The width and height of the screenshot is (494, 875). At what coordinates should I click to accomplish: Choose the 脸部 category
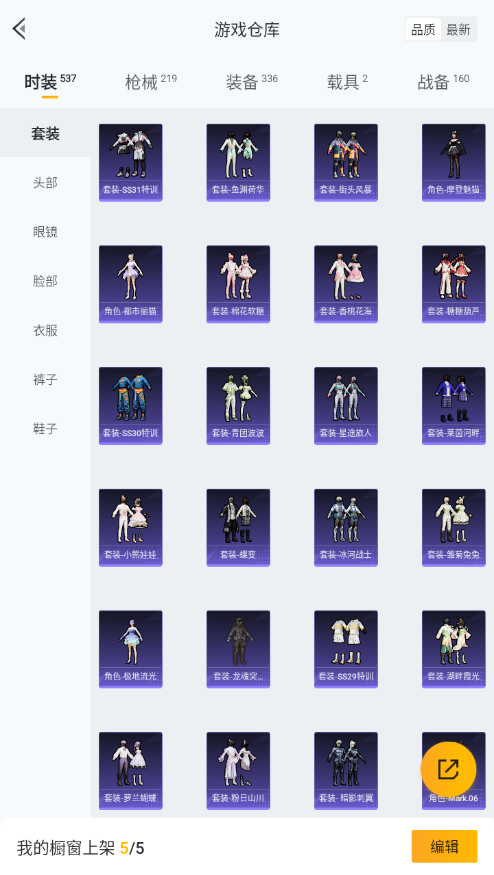point(45,281)
